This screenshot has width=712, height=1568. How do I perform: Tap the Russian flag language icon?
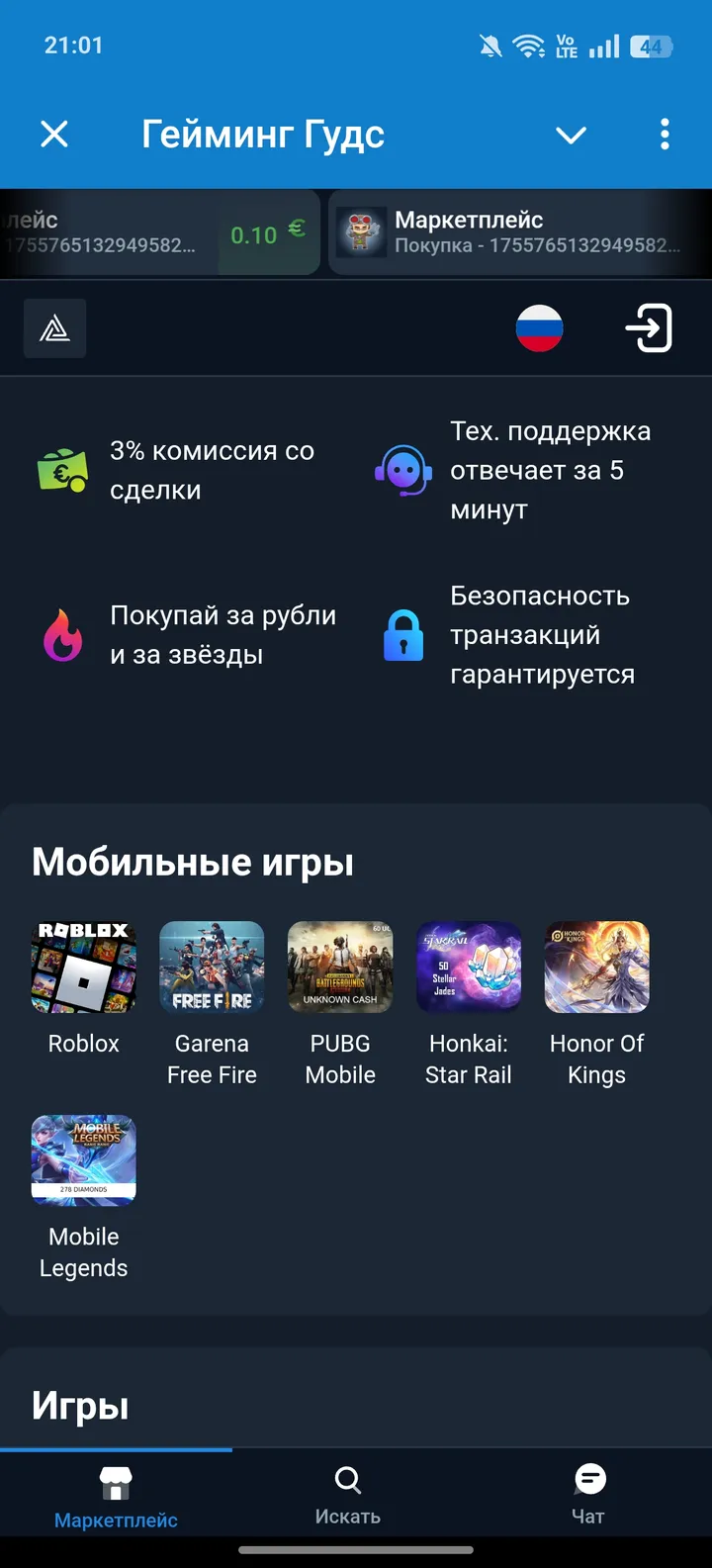[x=540, y=327]
